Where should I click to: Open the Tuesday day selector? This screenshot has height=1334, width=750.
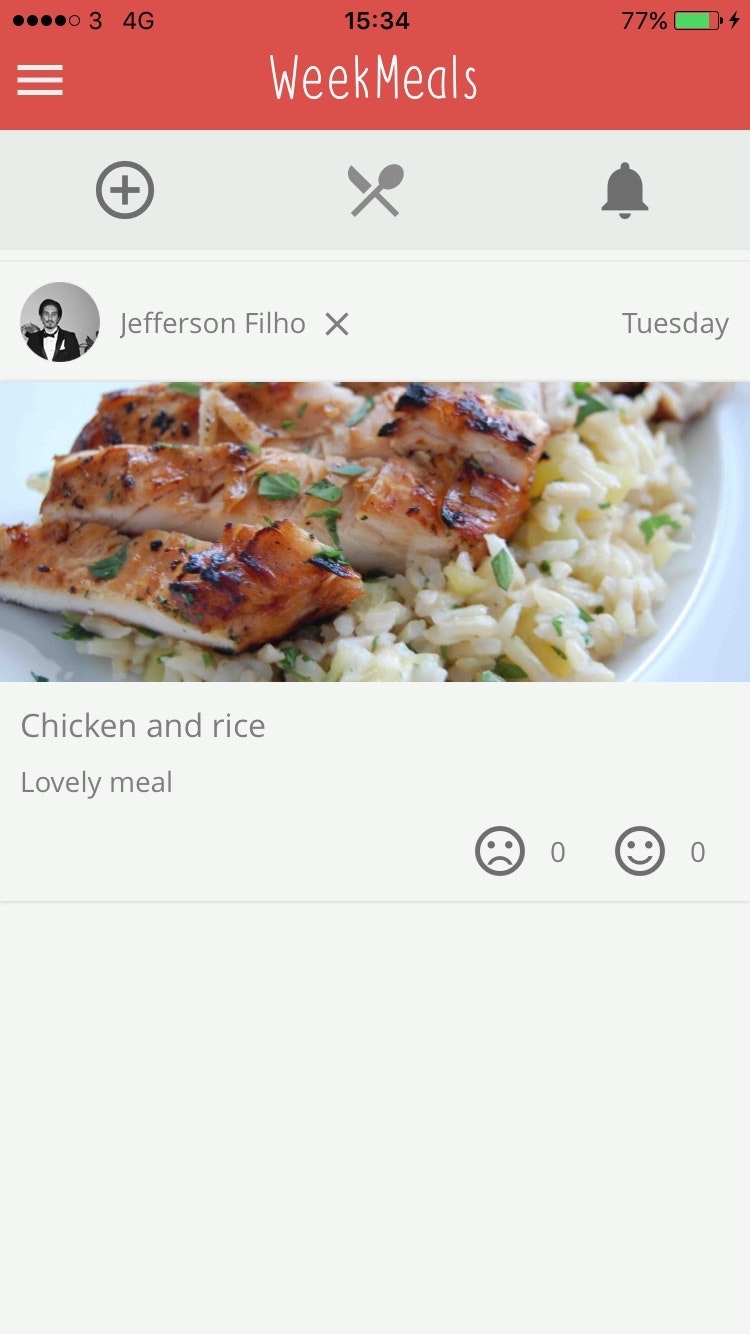click(675, 323)
